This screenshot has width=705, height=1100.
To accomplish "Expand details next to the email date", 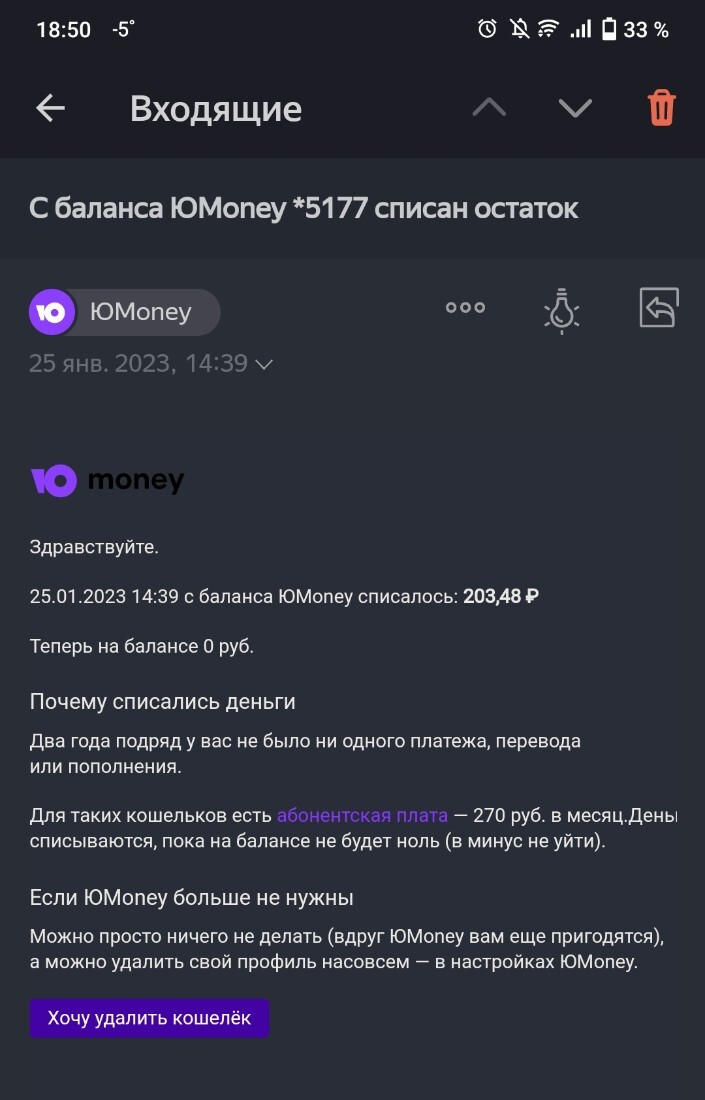I will 264,365.
